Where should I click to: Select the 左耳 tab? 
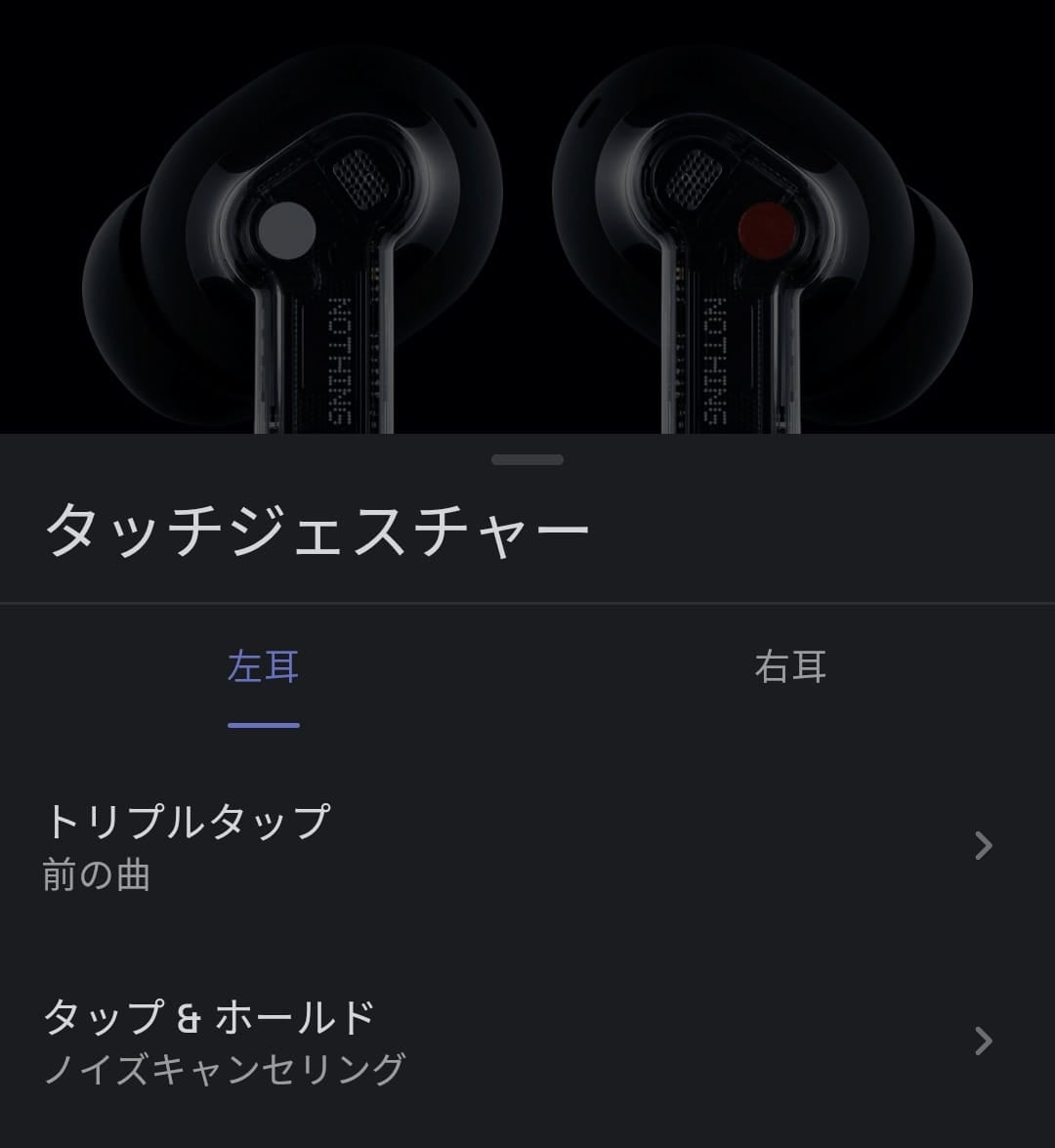tap(263, 668)
